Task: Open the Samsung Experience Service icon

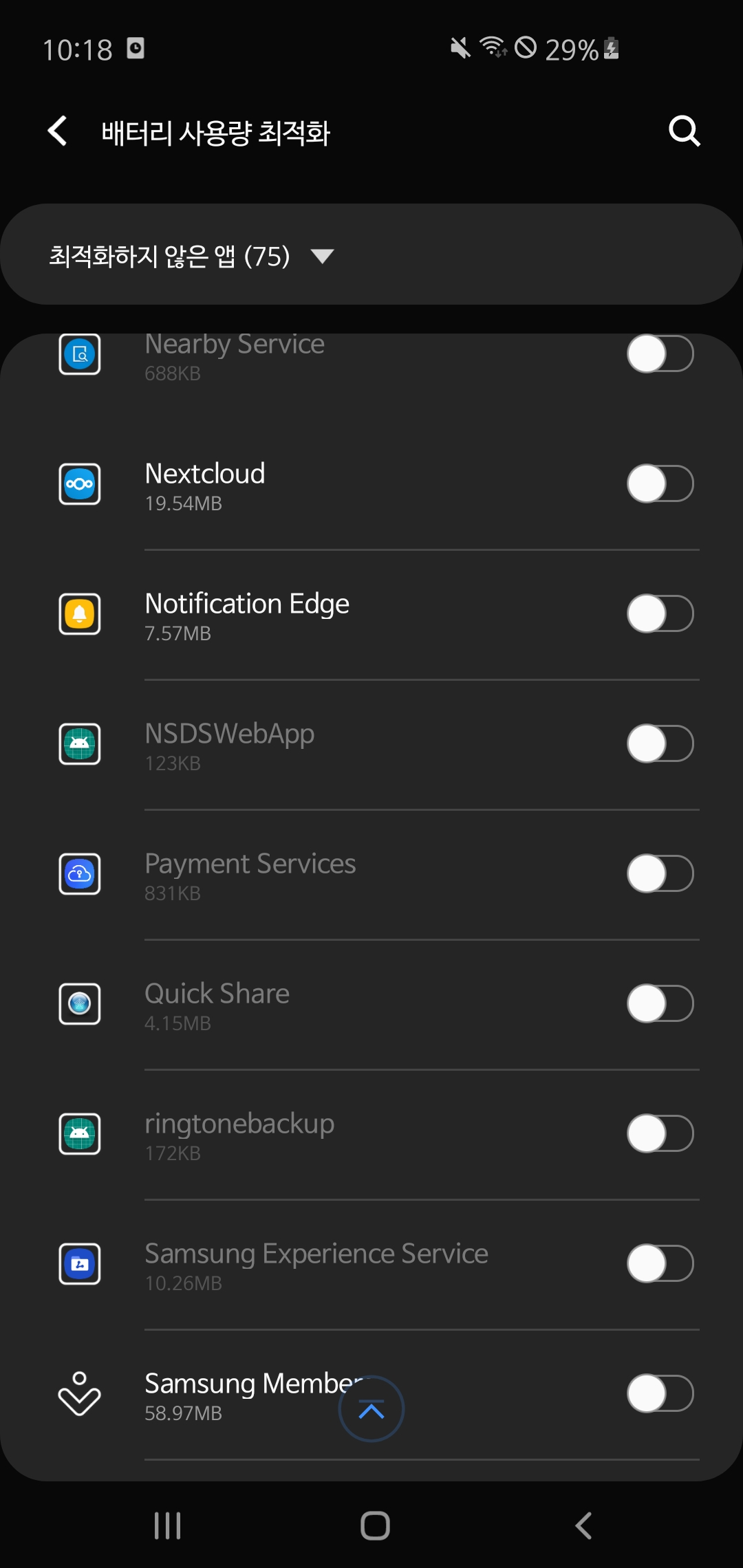Action: pyautogui.click(x=80, y=1264)
